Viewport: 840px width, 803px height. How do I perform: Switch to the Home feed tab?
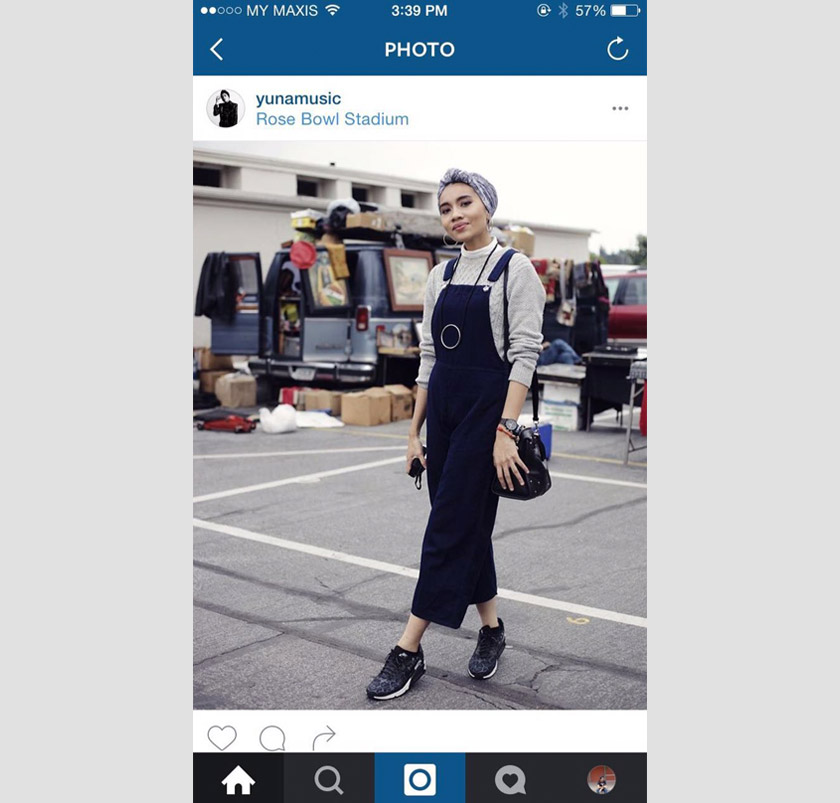238,779
